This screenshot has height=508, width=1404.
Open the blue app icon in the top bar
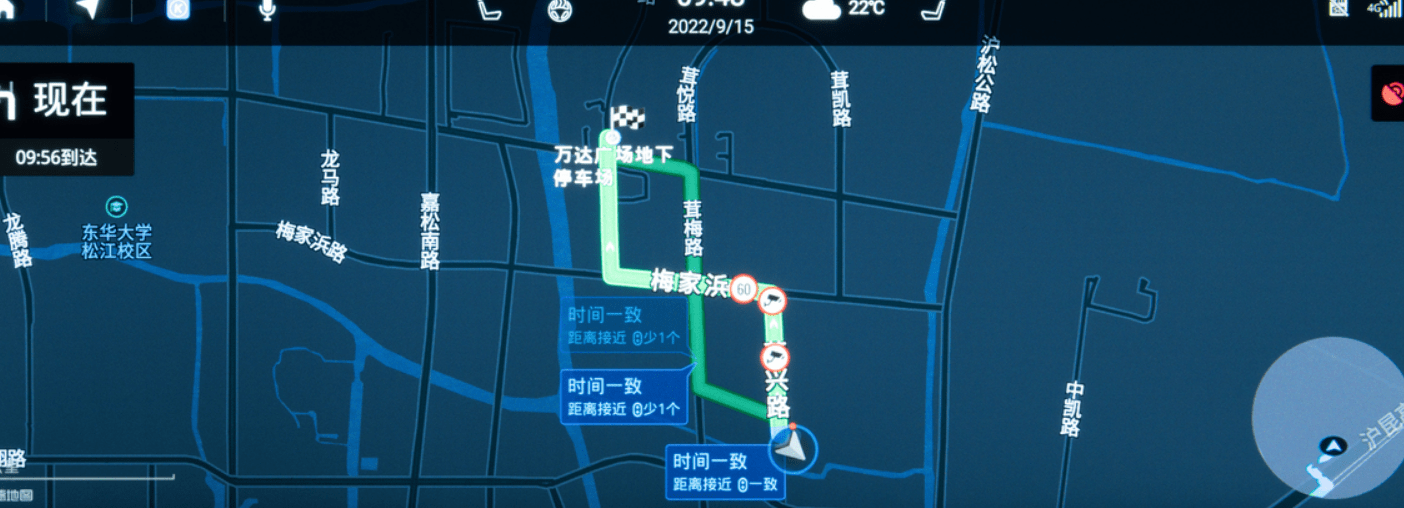coord(178,9)
